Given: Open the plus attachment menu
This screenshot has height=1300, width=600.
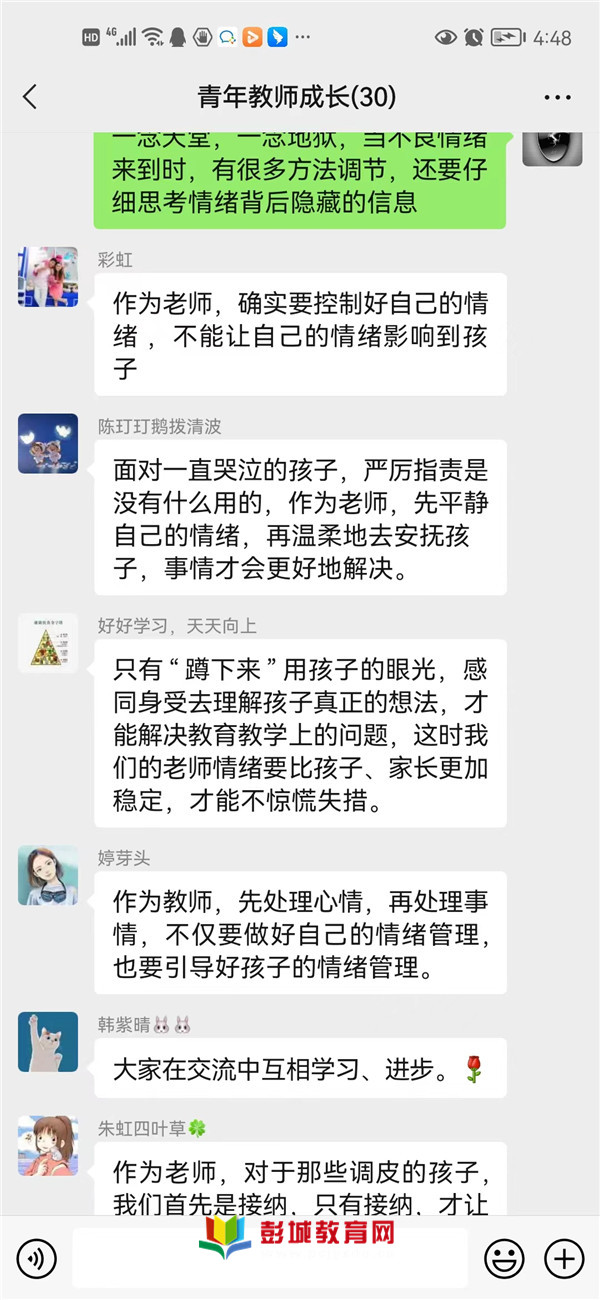Looking at the screenshot, I should 564,1257.
